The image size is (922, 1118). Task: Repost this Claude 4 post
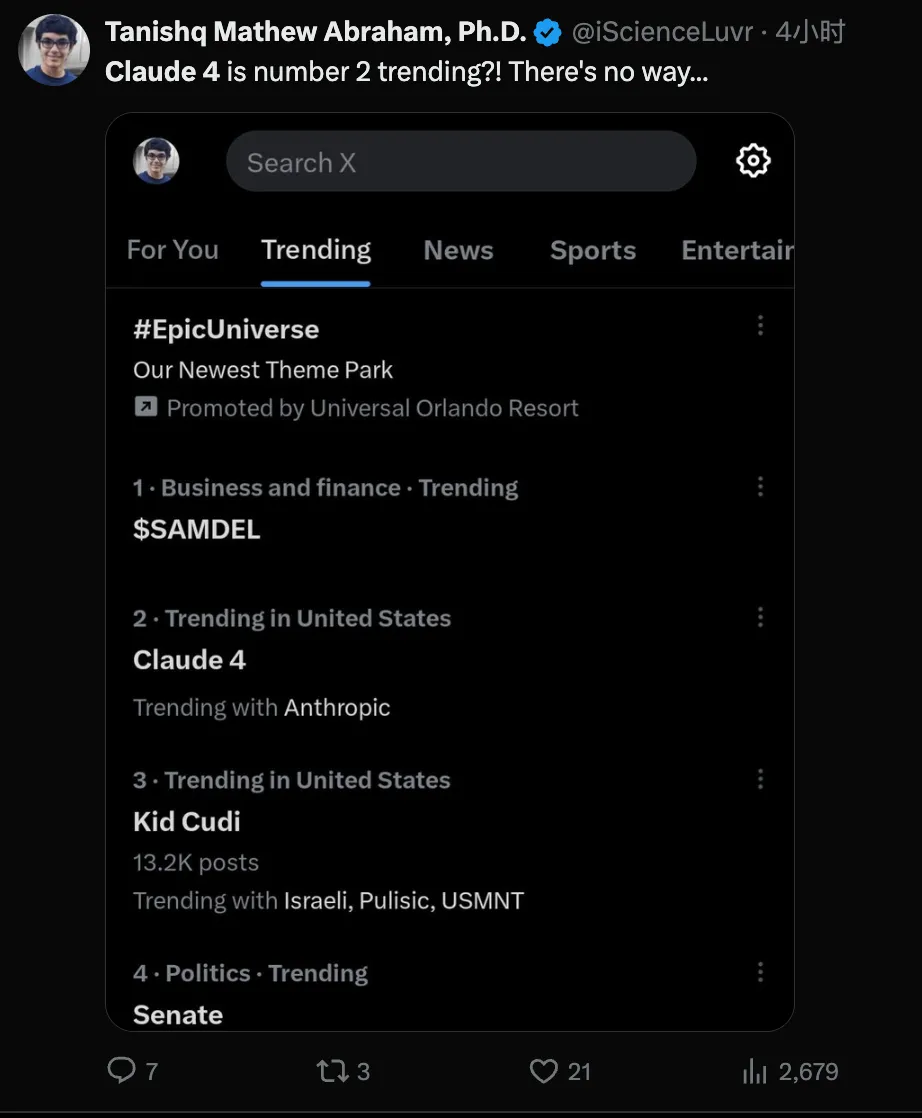[330, 1071]
